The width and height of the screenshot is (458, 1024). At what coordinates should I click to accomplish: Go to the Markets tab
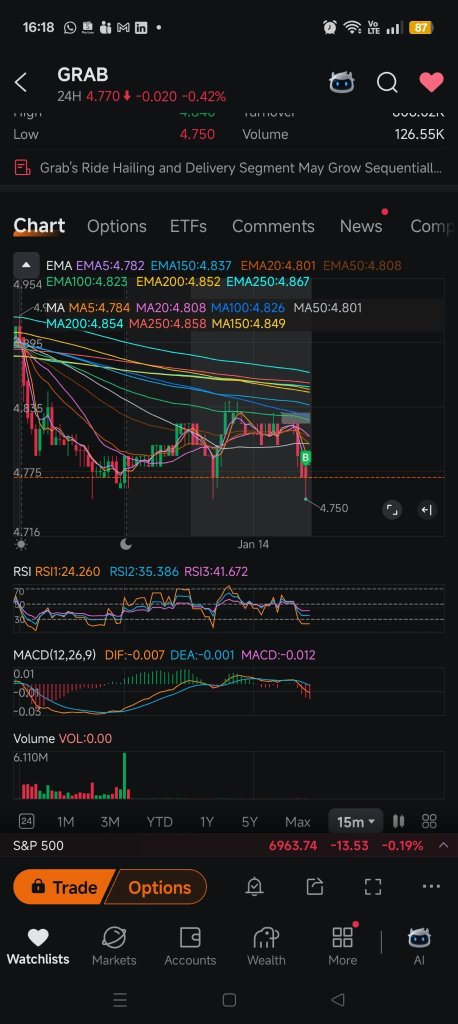(114, 946)
